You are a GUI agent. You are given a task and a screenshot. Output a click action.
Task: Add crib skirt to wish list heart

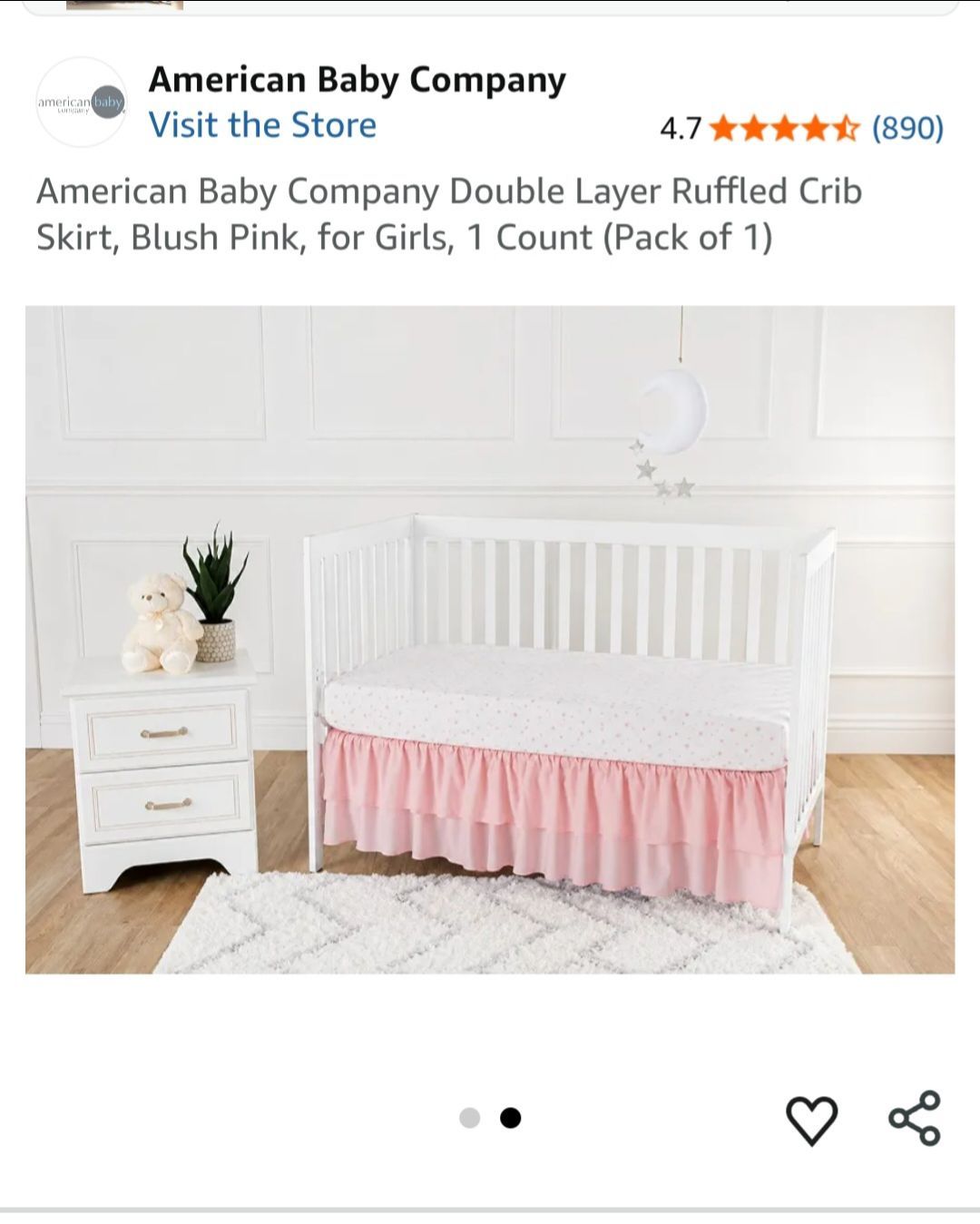[811, 1120]
